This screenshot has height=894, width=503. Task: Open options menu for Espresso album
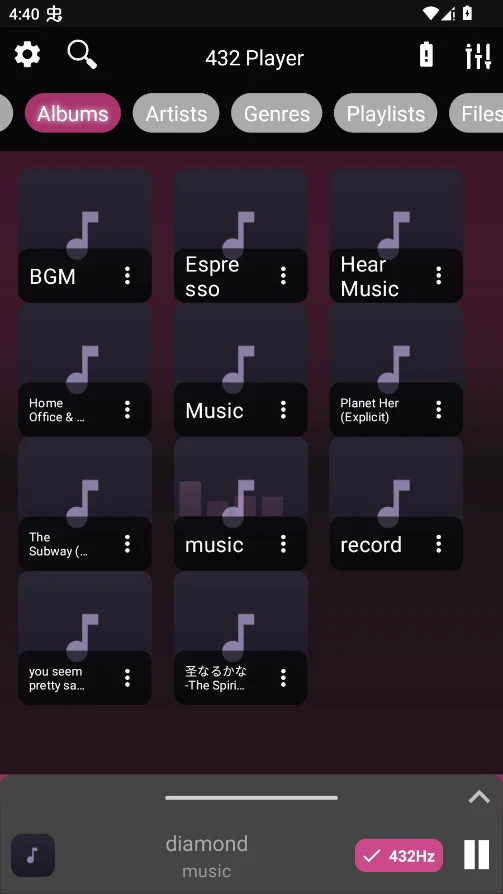click(283, 276)
